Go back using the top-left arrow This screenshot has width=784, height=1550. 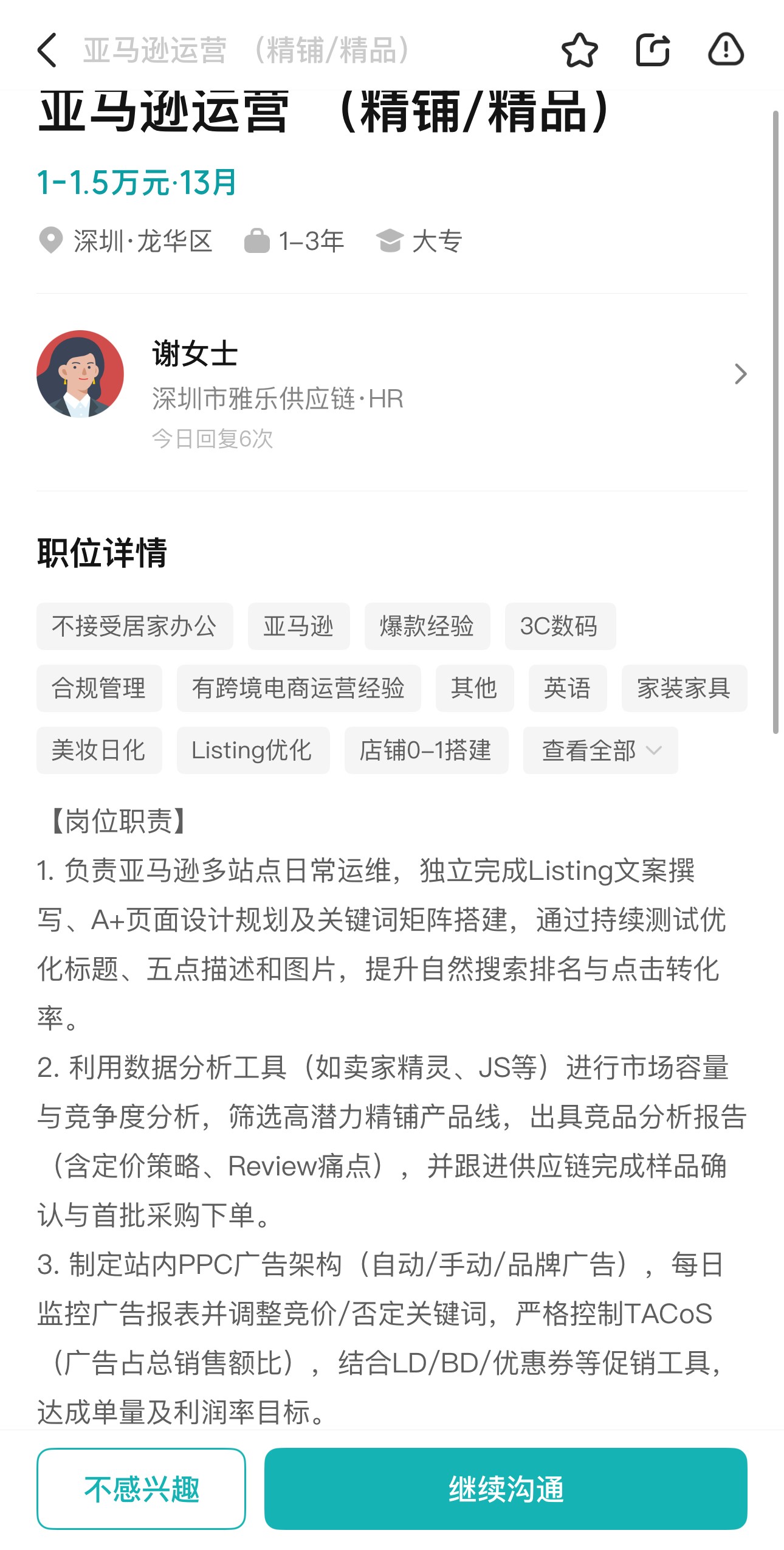tap(47, 50)
